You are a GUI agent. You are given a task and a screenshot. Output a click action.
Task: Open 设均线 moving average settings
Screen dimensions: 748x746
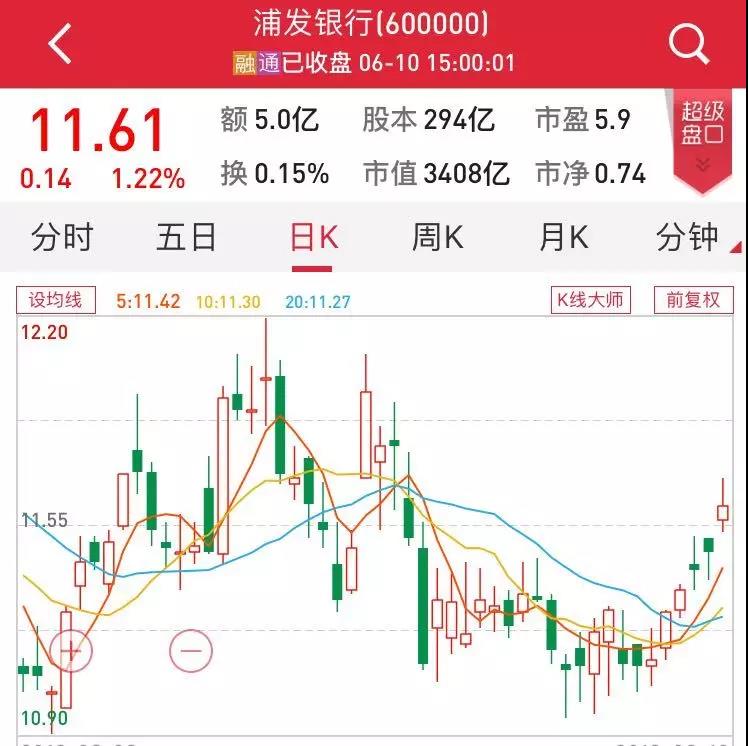tap(55, 300)
